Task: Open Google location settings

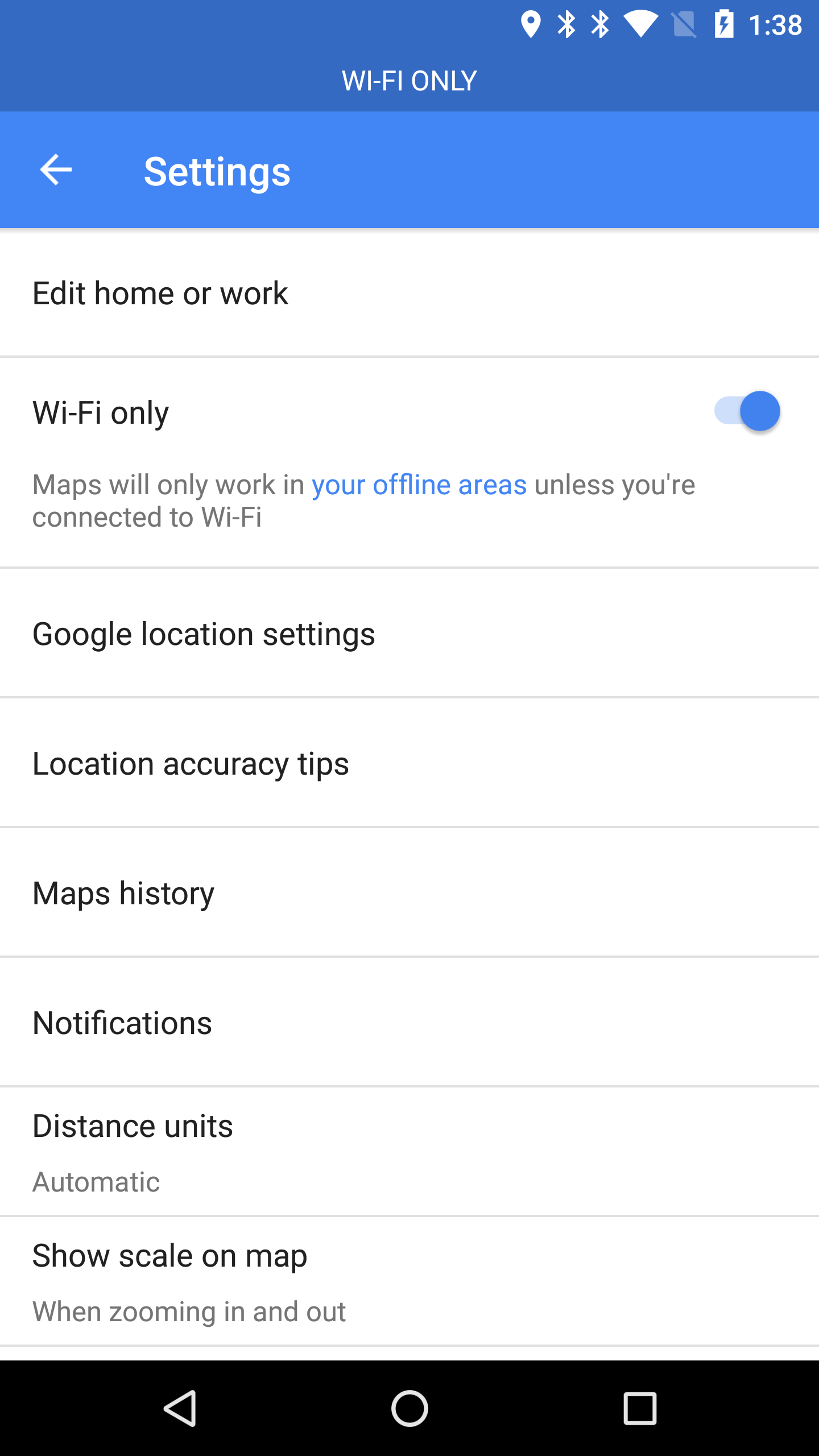Action: (204, 634)
